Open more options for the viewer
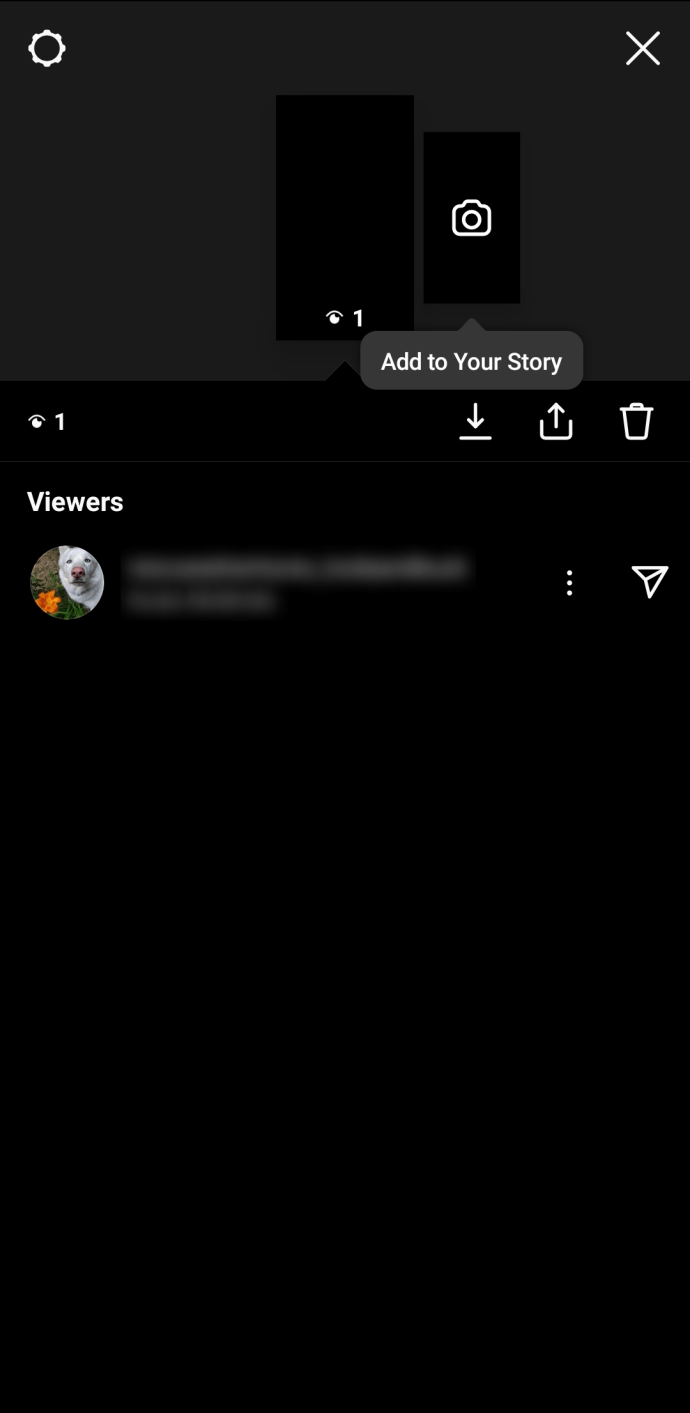The image size is (690, 1413). 569,582
